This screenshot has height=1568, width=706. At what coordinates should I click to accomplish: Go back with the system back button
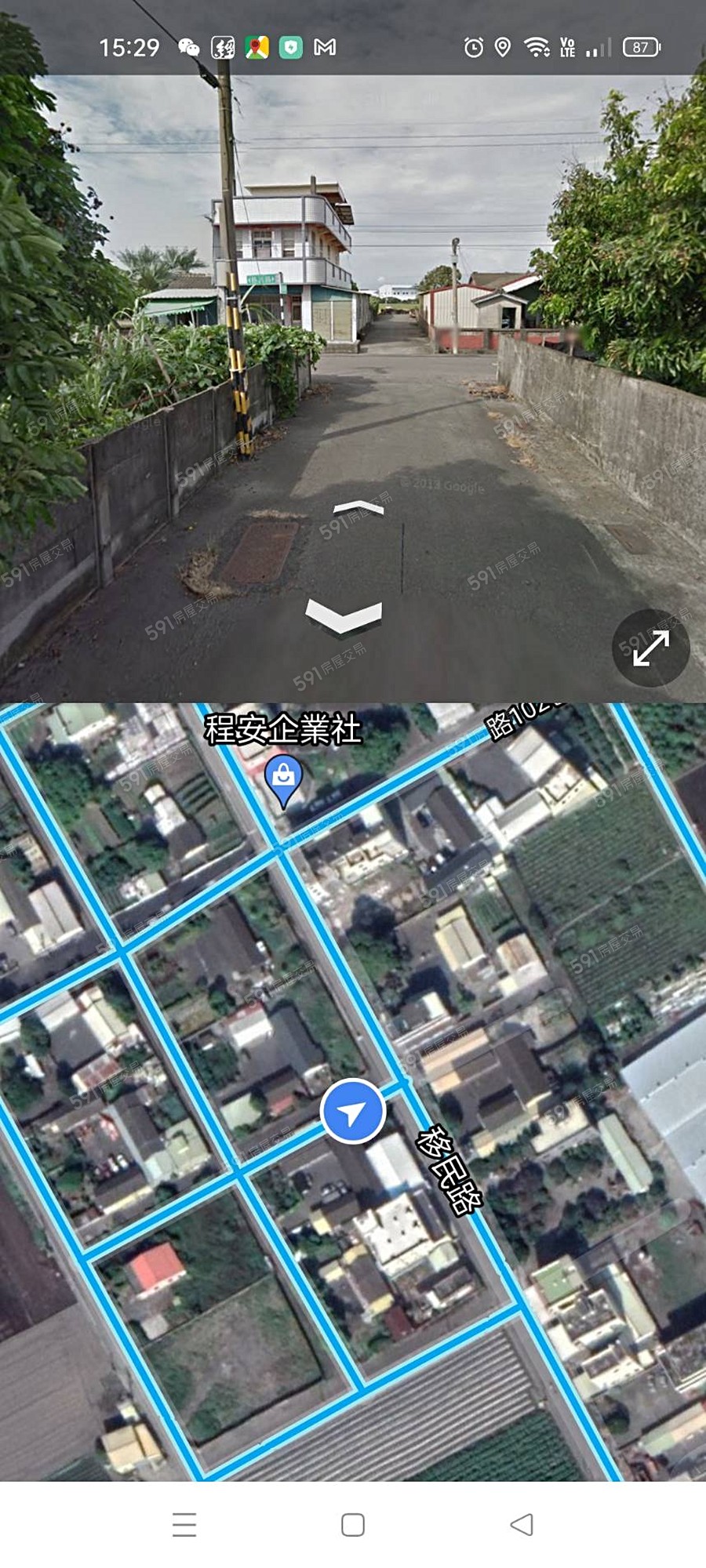[521, 1525]
